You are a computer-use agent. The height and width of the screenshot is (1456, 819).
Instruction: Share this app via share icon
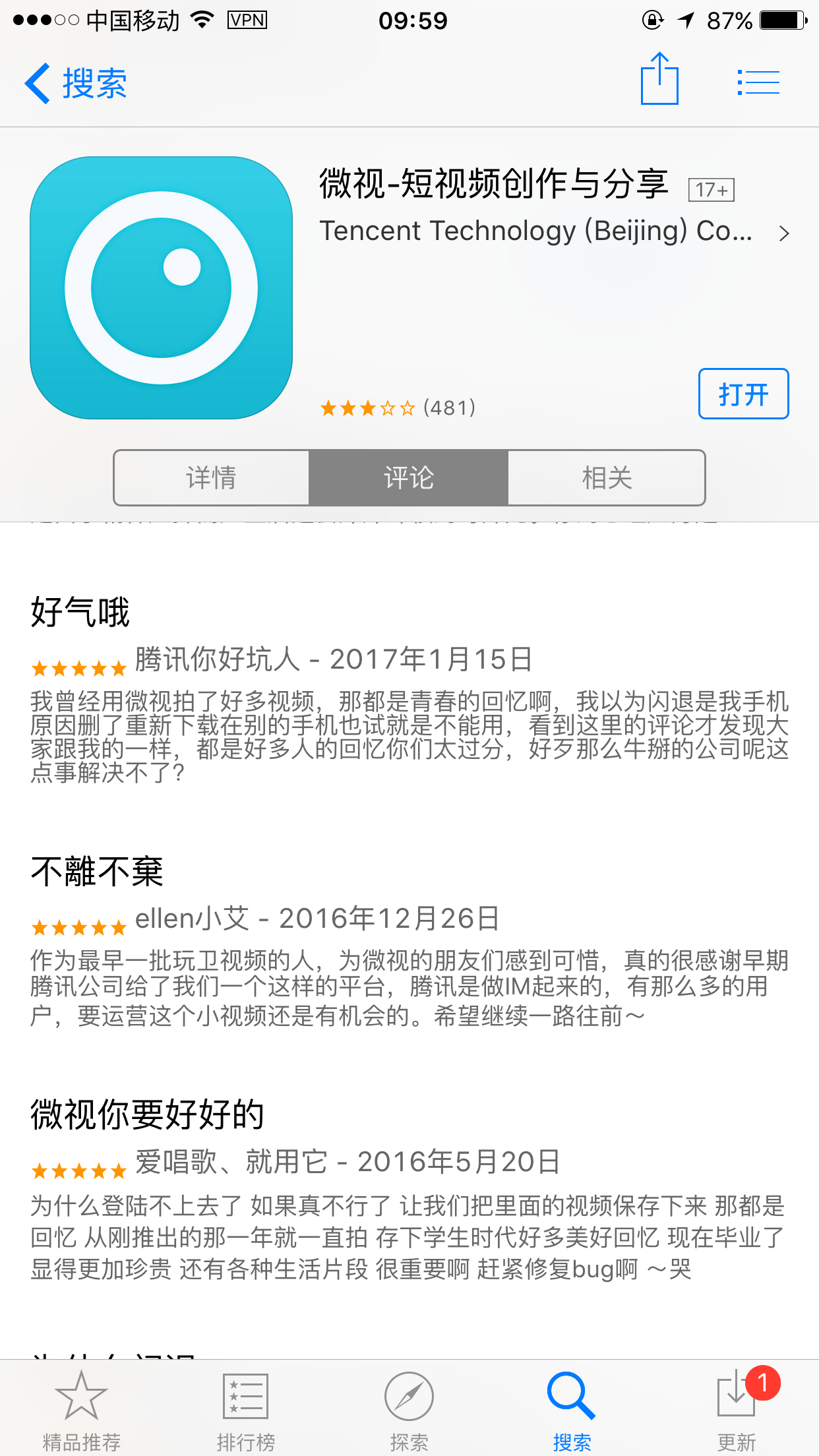click(x=659, y=80)
